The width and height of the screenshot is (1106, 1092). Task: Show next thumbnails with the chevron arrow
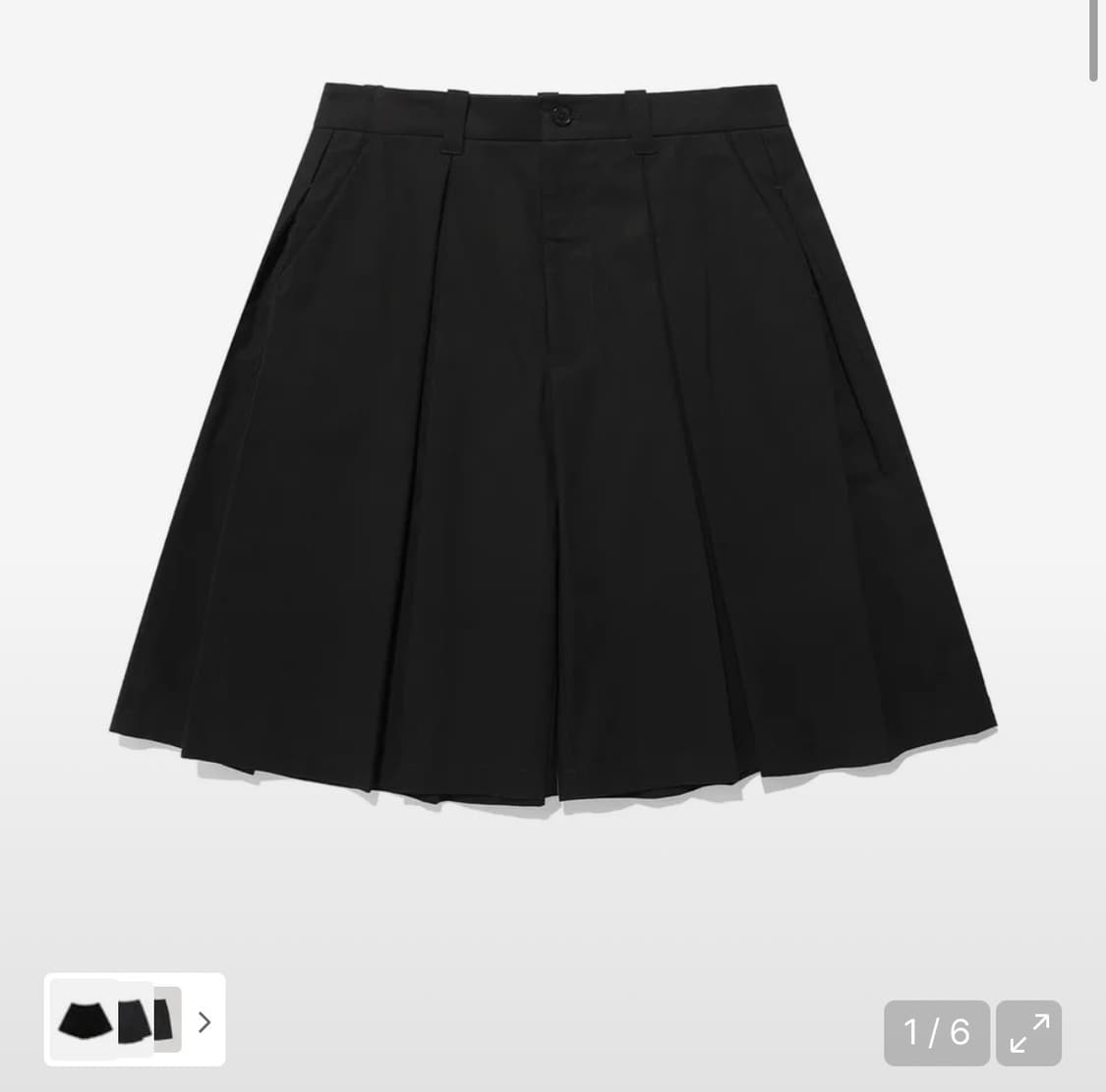click(204, 1021)
